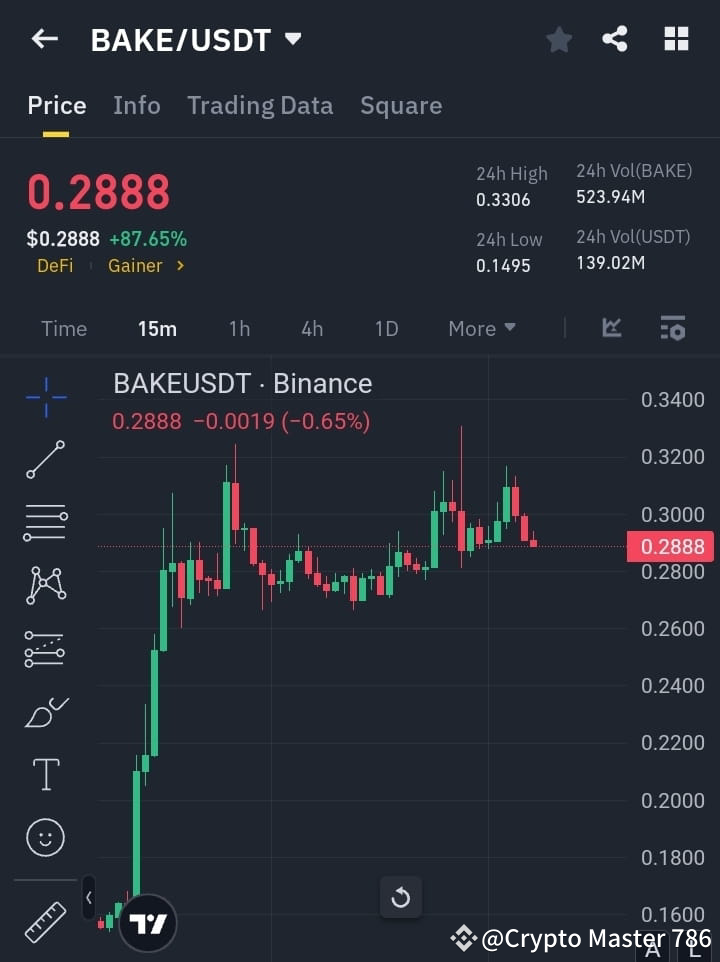
Task: Open the chart settings icon
Action: pos(672,328)
